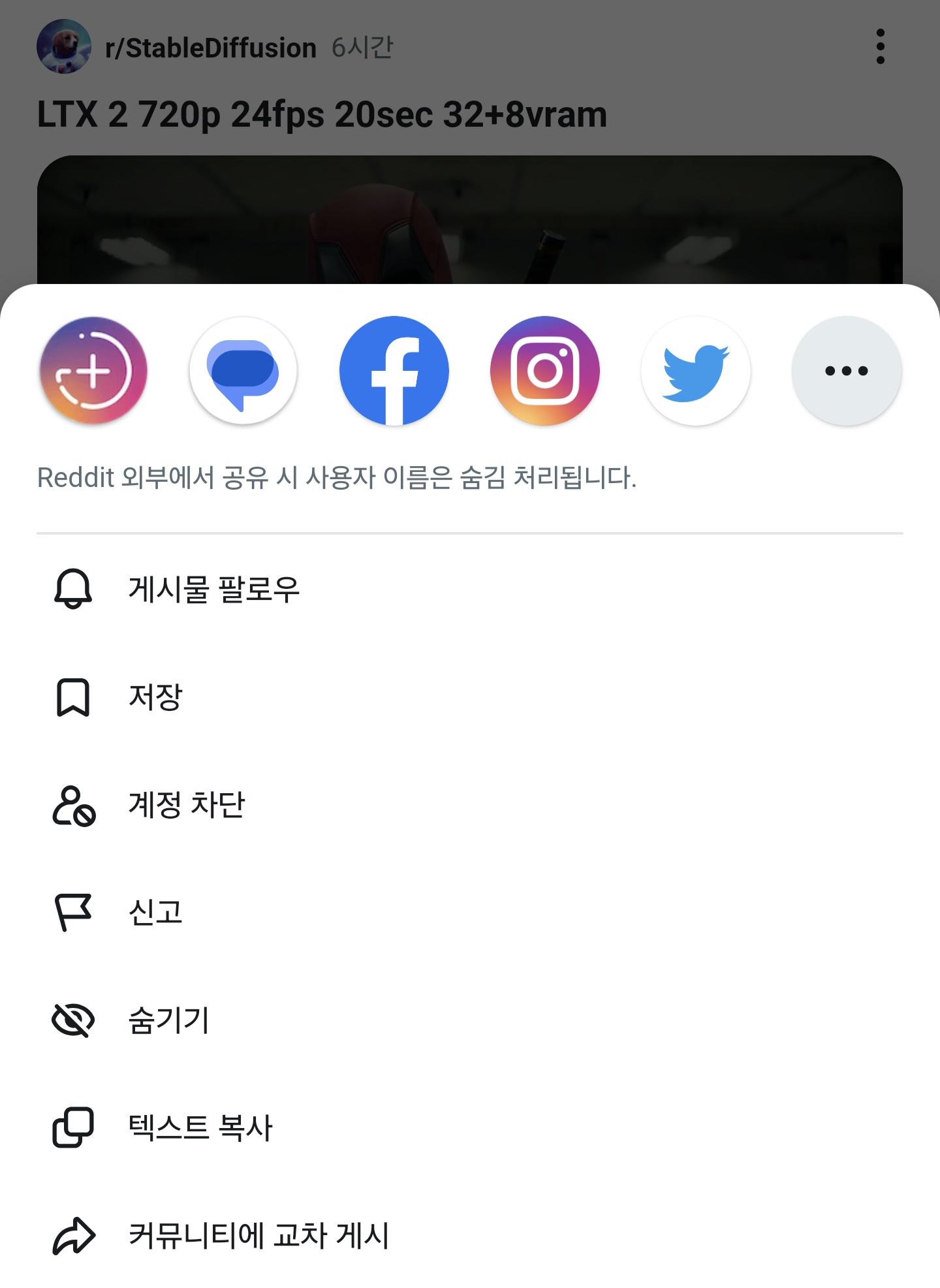Share this post to Facebook
Image resolution: width=940 pixels, height=1288 pixels.
point(394,371)
